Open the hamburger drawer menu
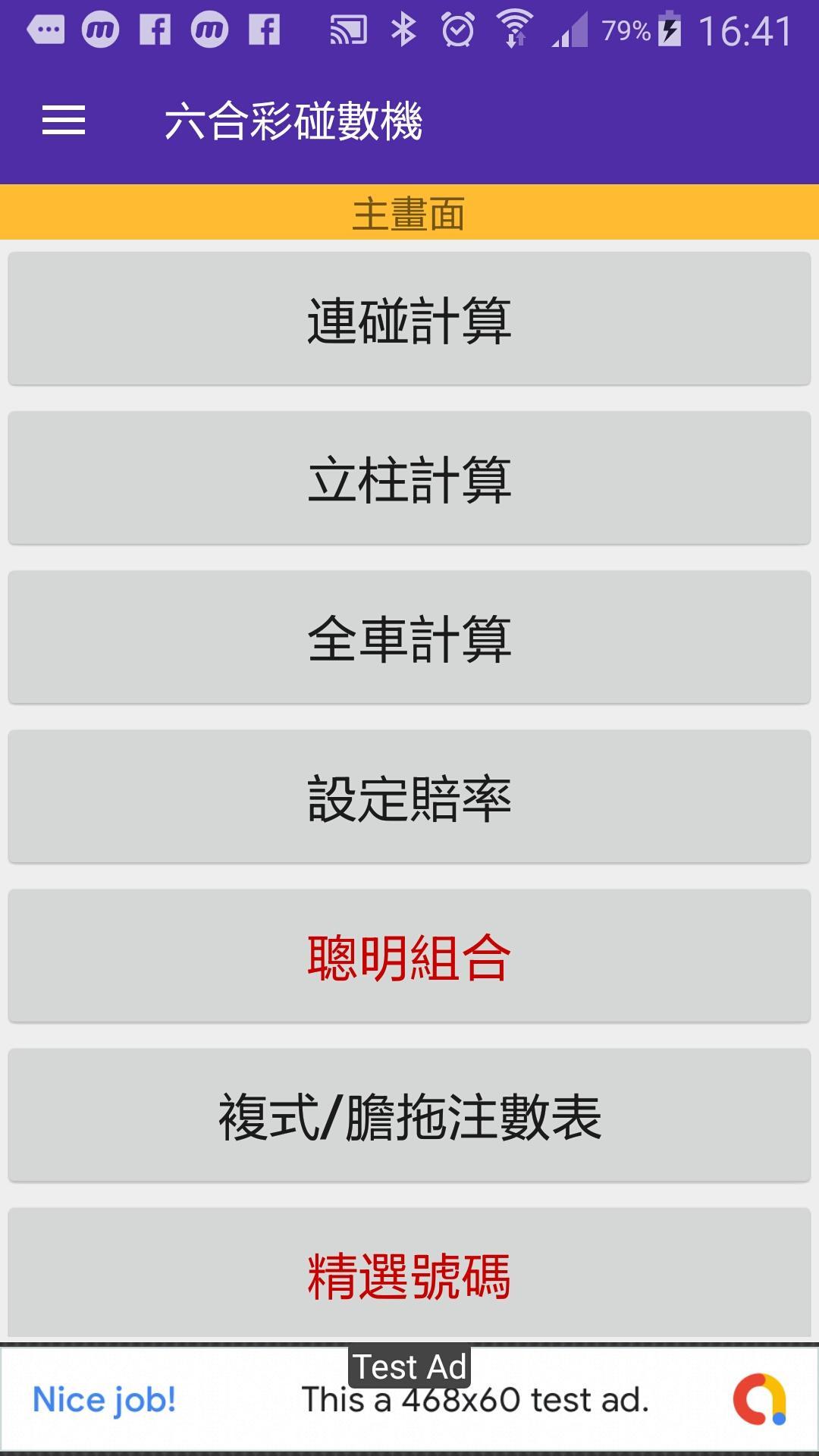This screenshot has height=1456, width=819. coord(64,121)
